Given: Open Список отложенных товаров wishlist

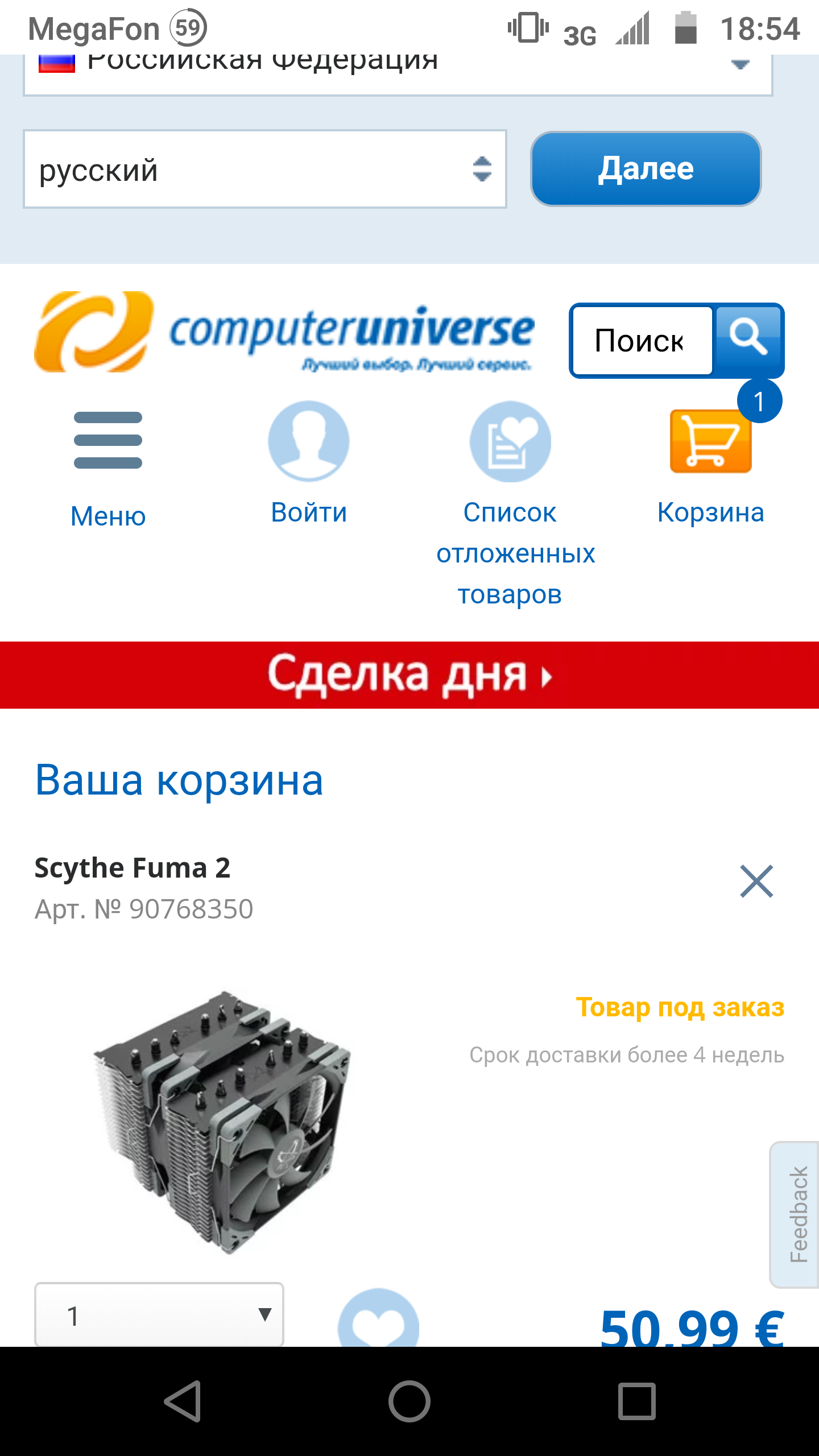Looking at the screenshot, I should [x=511, y=500].
